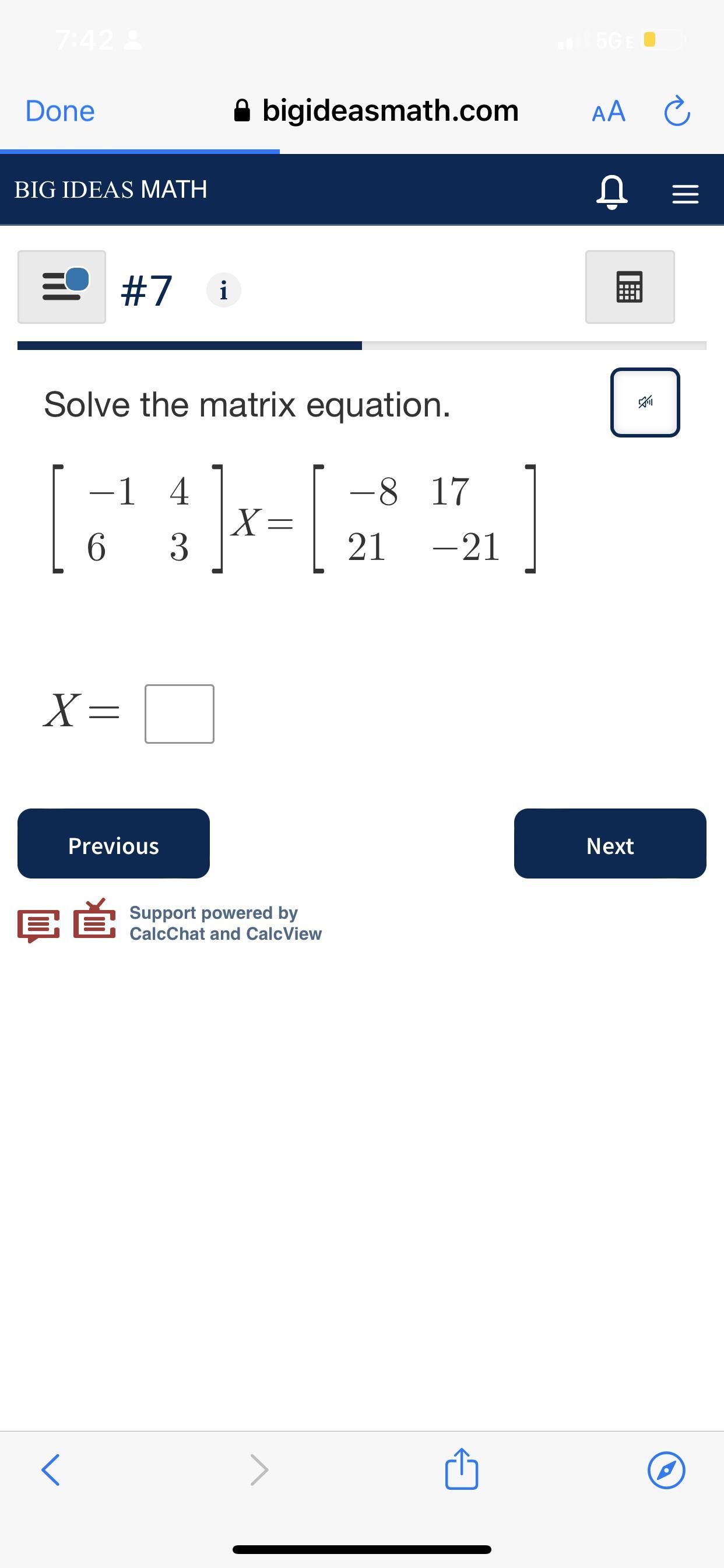The image size is (724, 1568).
Task: Toggle the audio read-aloud button
Action: 645,402
